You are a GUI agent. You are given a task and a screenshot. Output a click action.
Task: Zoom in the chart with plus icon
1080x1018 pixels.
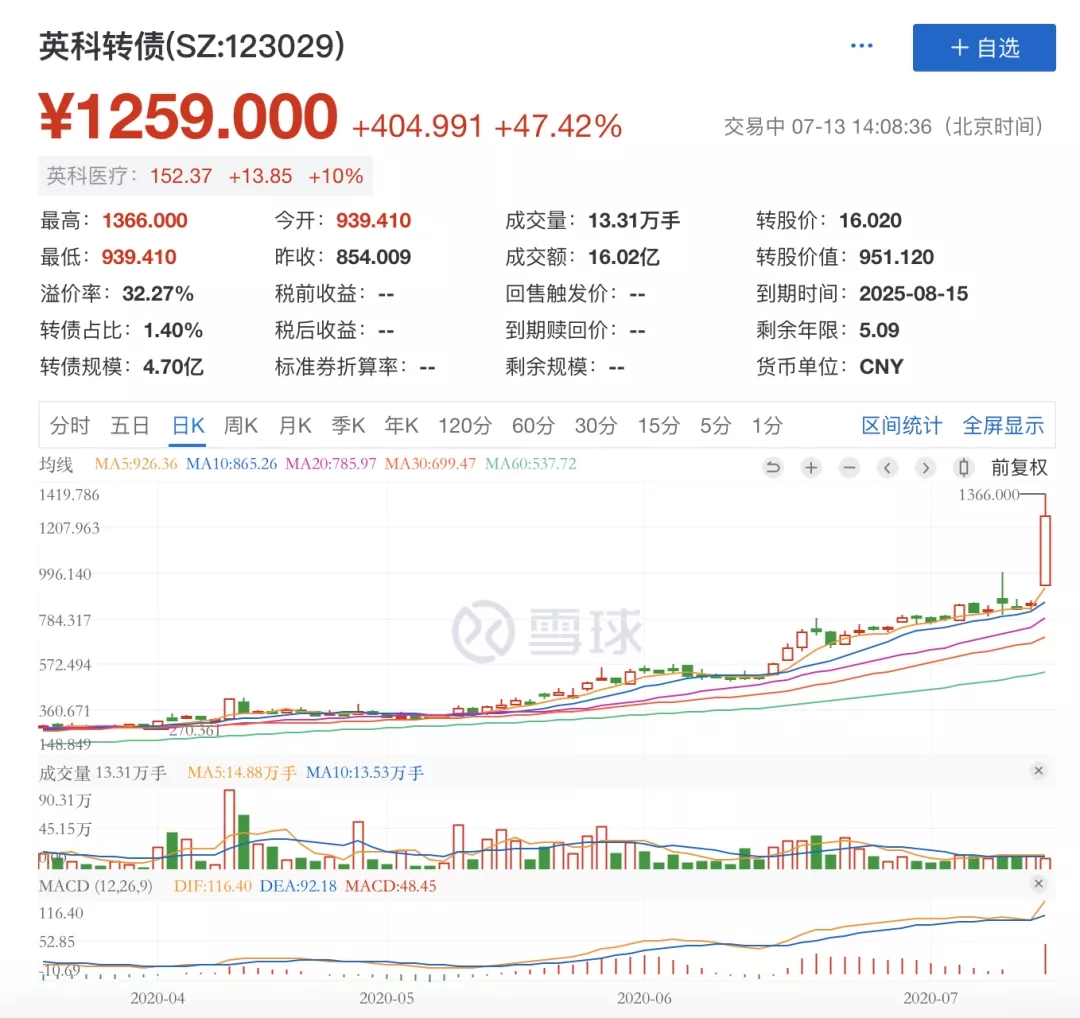pyautogui.click(x=811, y=467)
